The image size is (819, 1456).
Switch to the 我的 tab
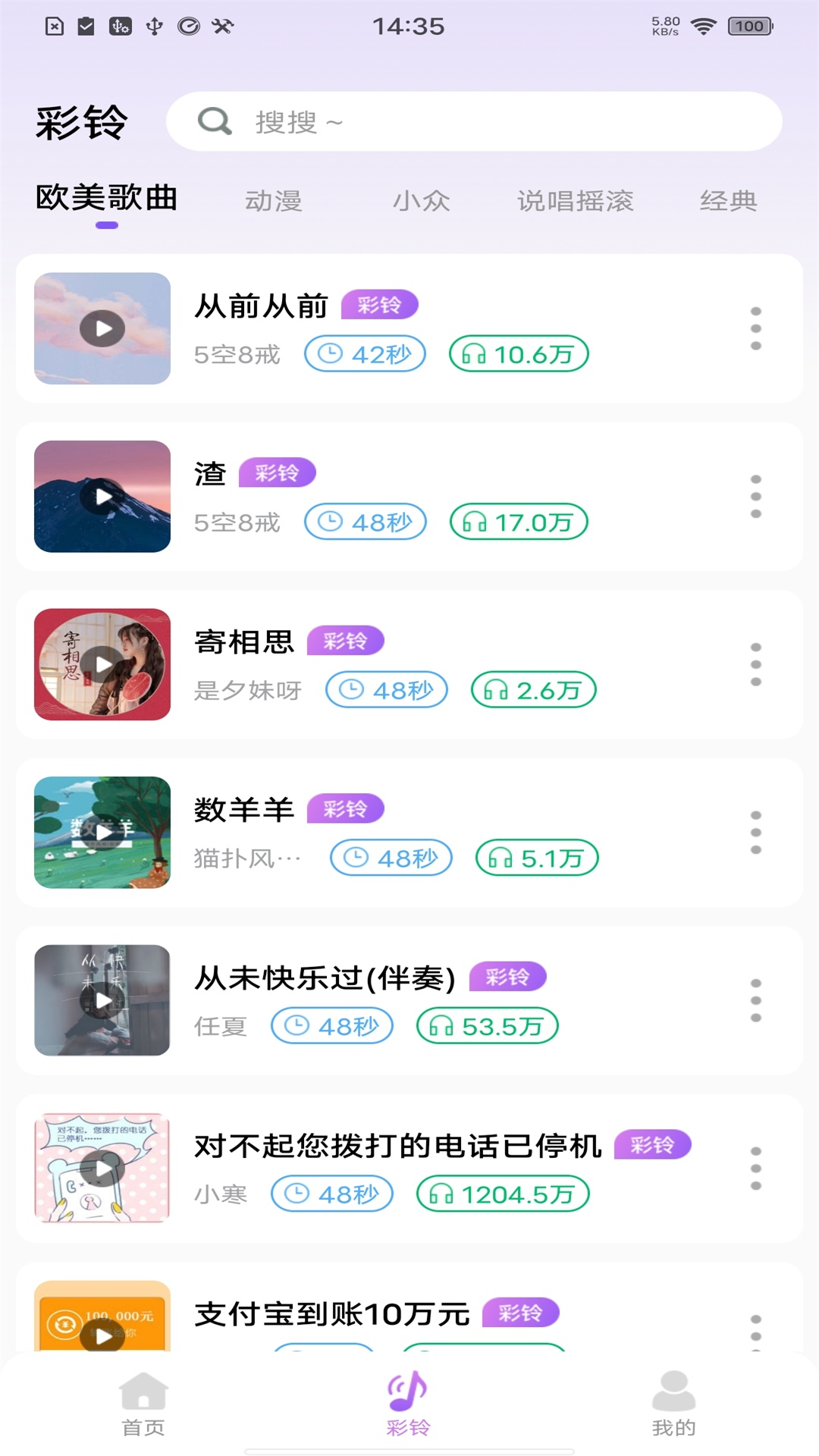pos(673,1404)
